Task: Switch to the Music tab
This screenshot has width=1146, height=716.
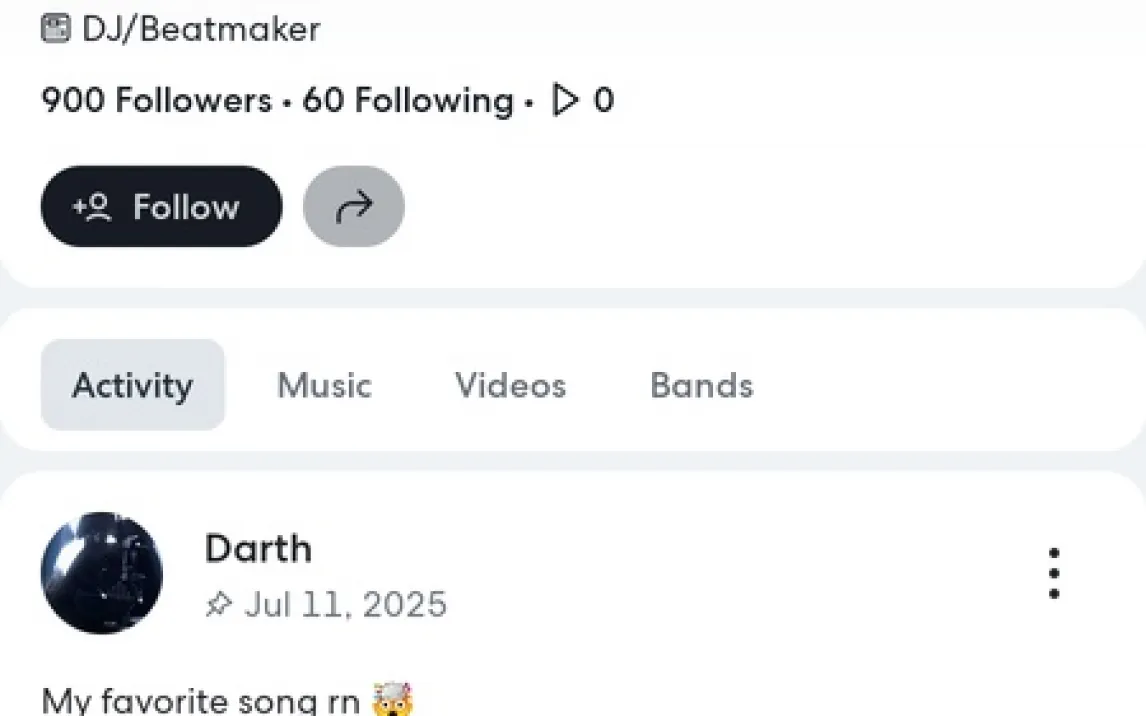Action: (324, 385)
